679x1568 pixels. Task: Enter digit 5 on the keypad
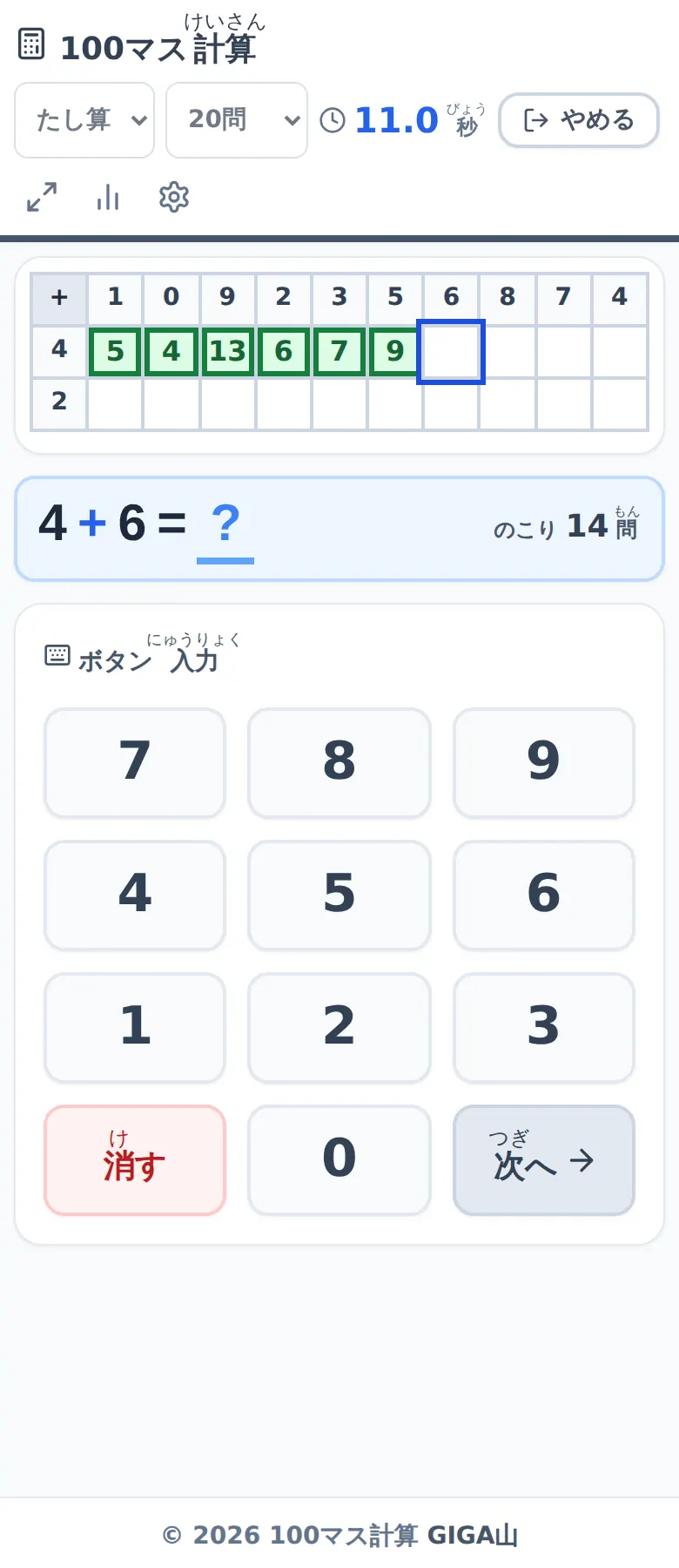click(x=339, y=896)
